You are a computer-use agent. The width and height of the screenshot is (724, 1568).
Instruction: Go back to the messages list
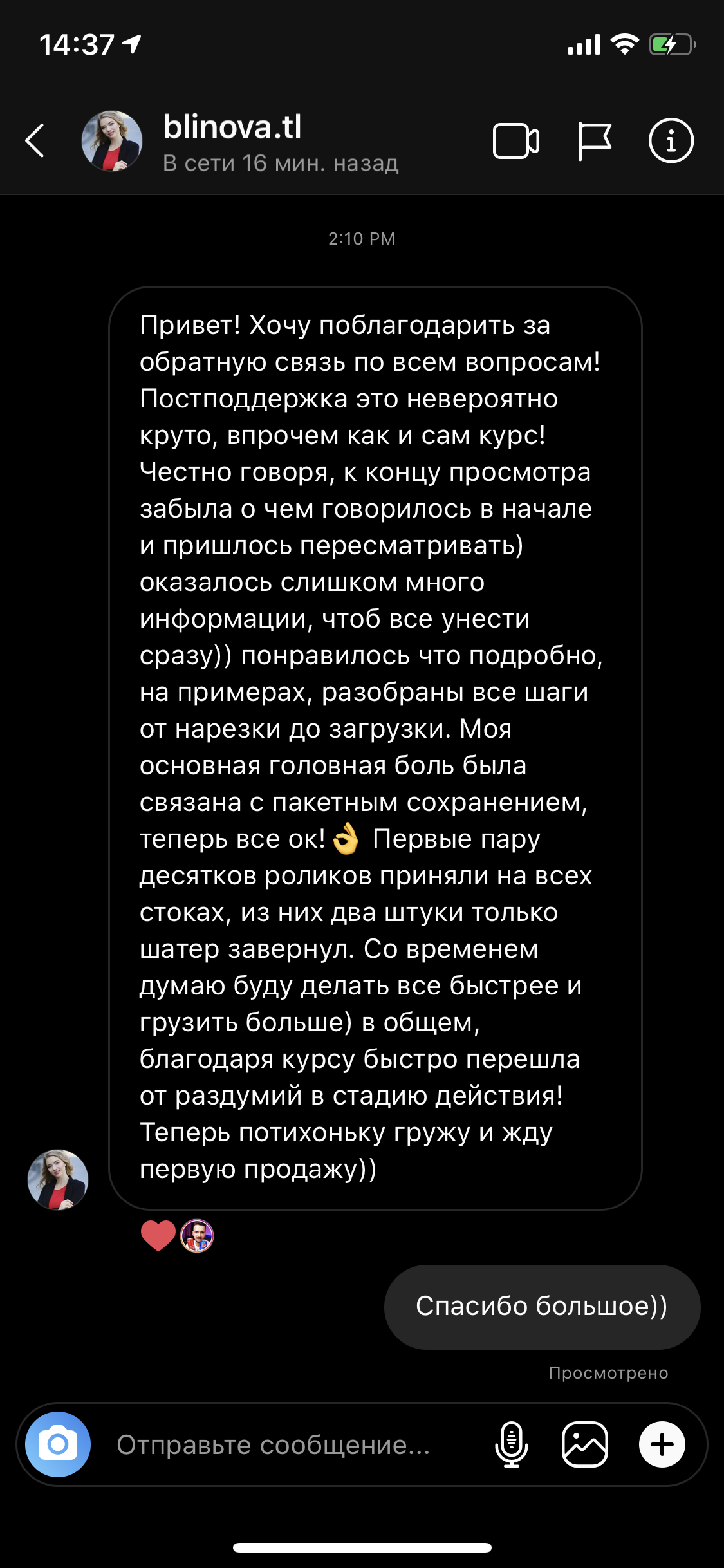click(35, 140)
